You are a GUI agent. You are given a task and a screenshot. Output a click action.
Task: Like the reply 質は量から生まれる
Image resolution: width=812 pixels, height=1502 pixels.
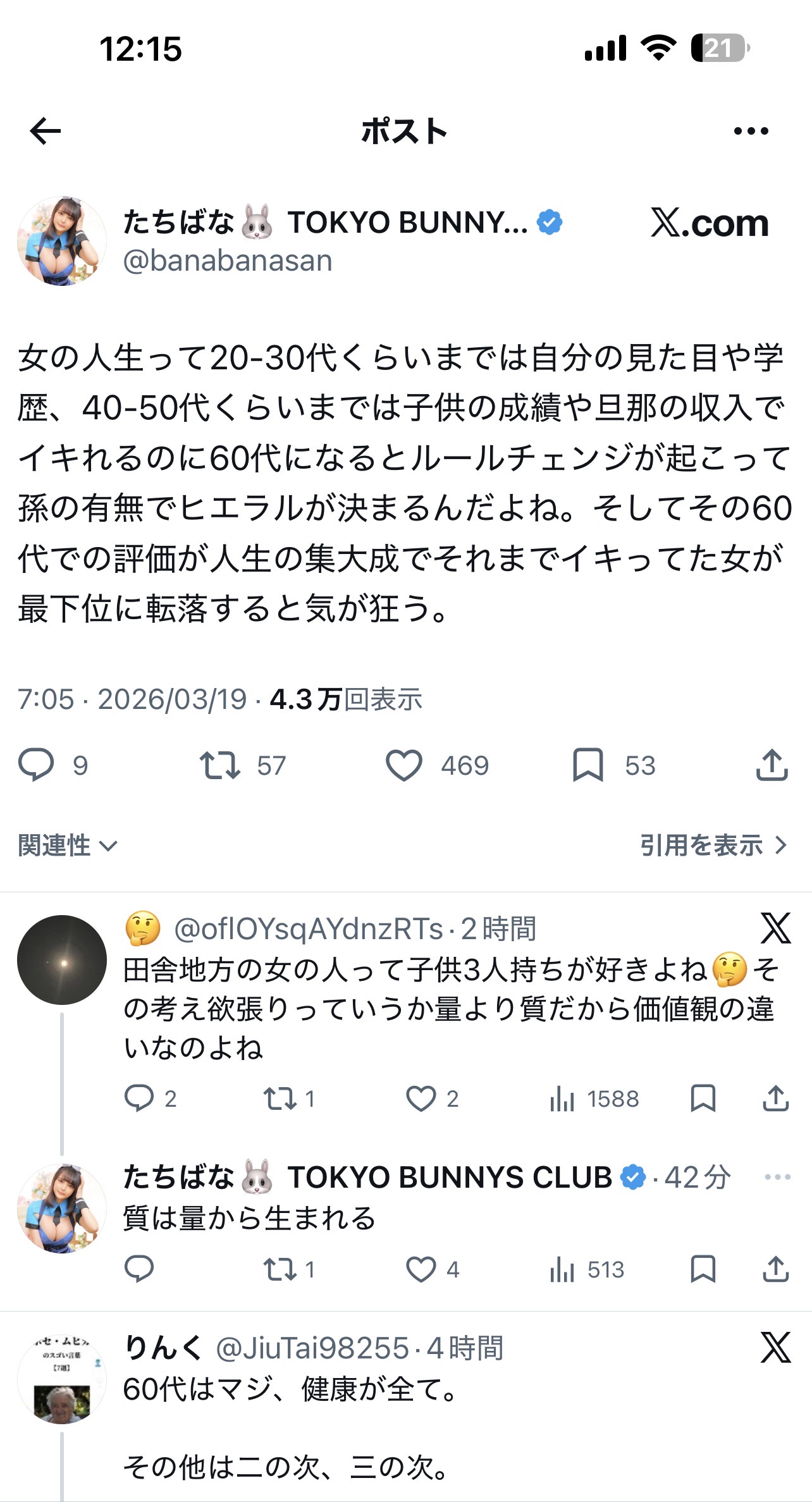(421, 1269)
